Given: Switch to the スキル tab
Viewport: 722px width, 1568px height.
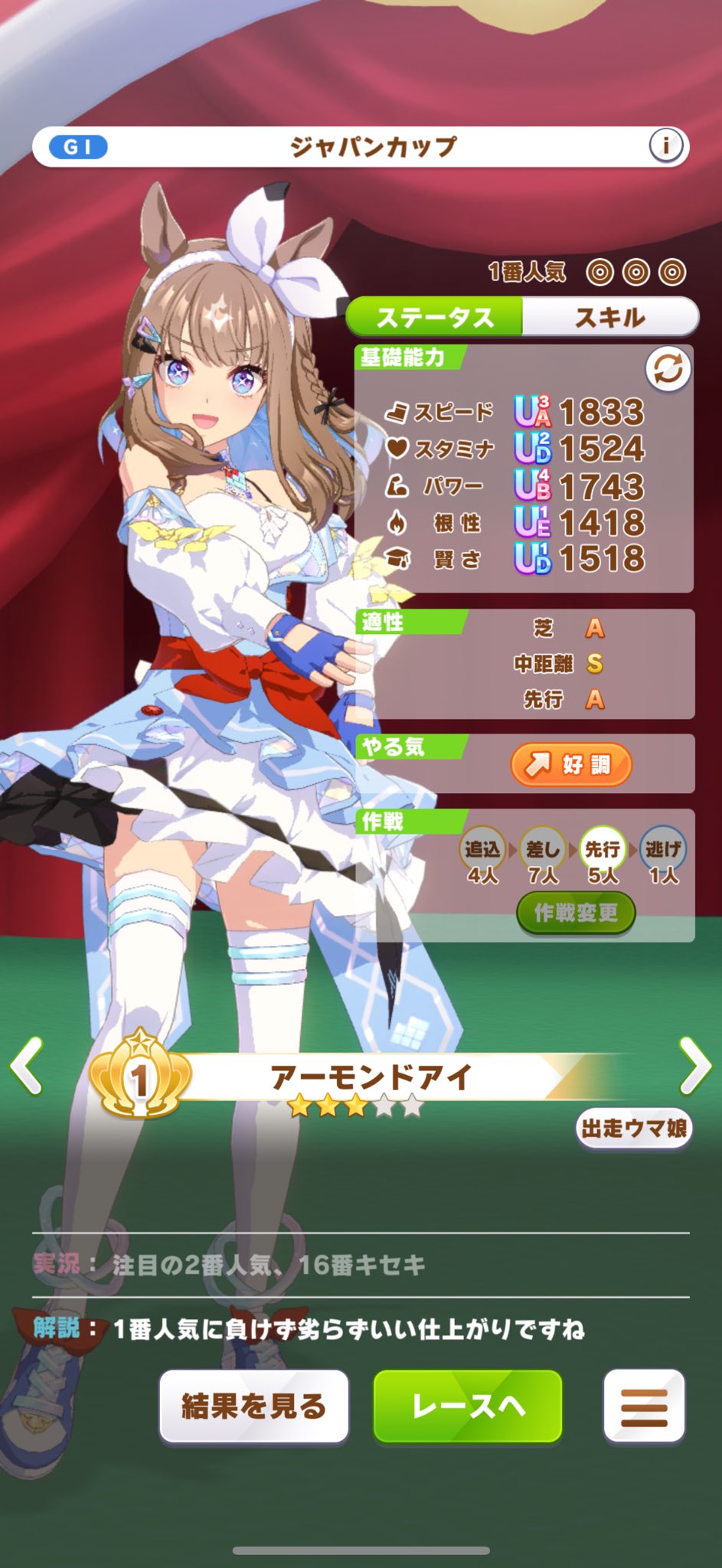Looking at the screenshot, I should point(609,317).
